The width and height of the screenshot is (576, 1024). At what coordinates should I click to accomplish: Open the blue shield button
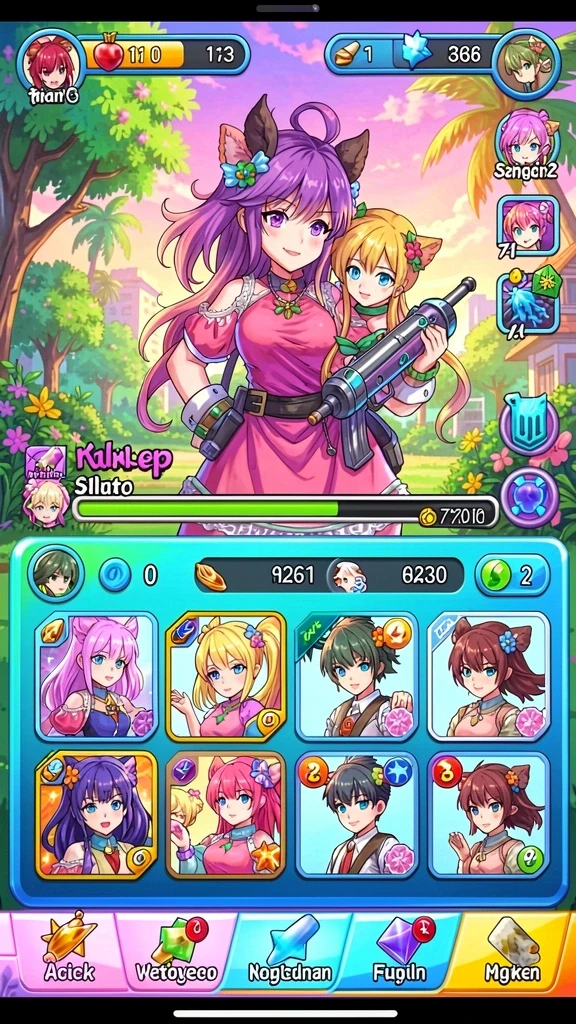point(529,425)
